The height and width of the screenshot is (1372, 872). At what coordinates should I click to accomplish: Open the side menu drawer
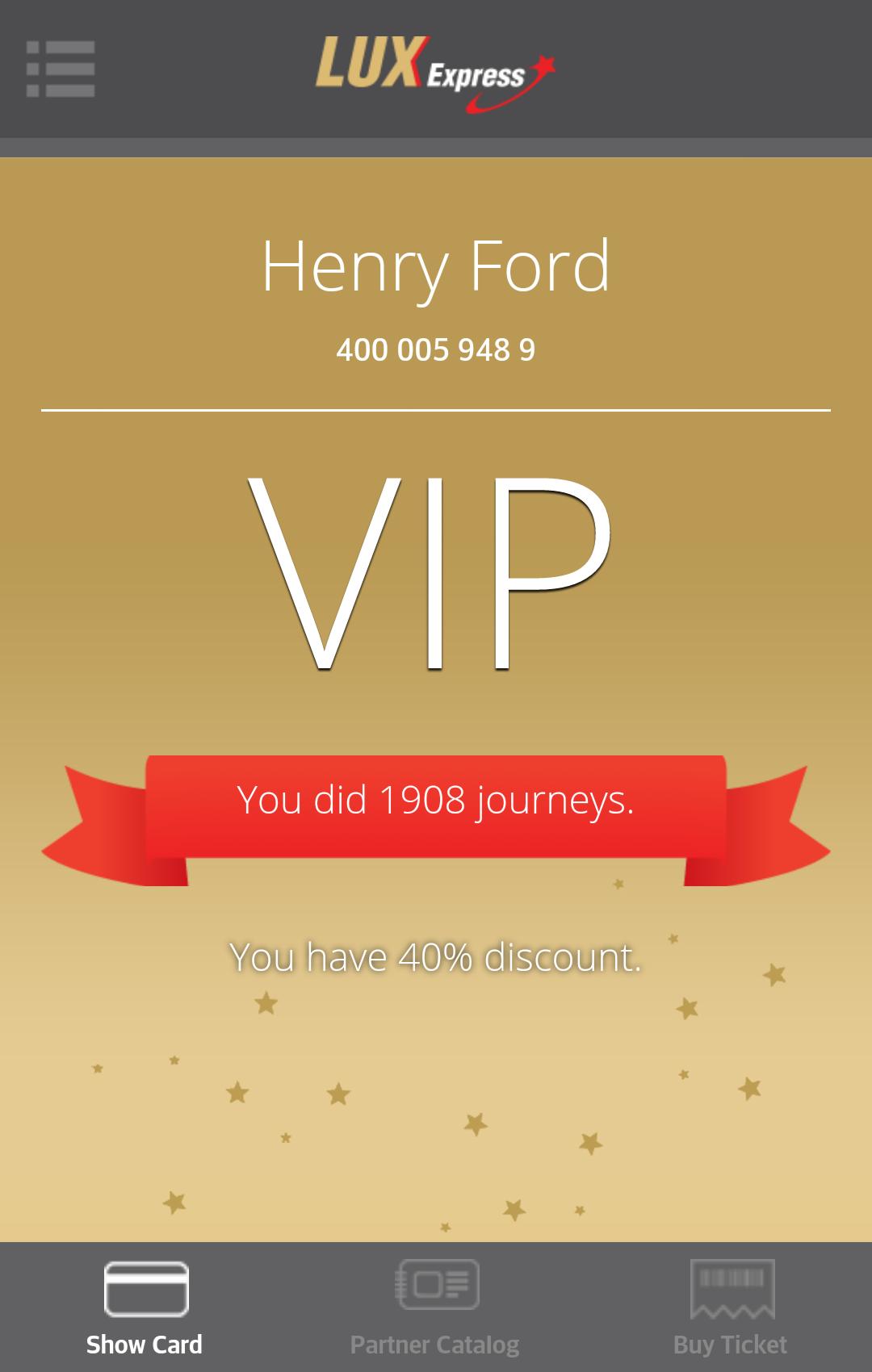(x=61, y=69)
